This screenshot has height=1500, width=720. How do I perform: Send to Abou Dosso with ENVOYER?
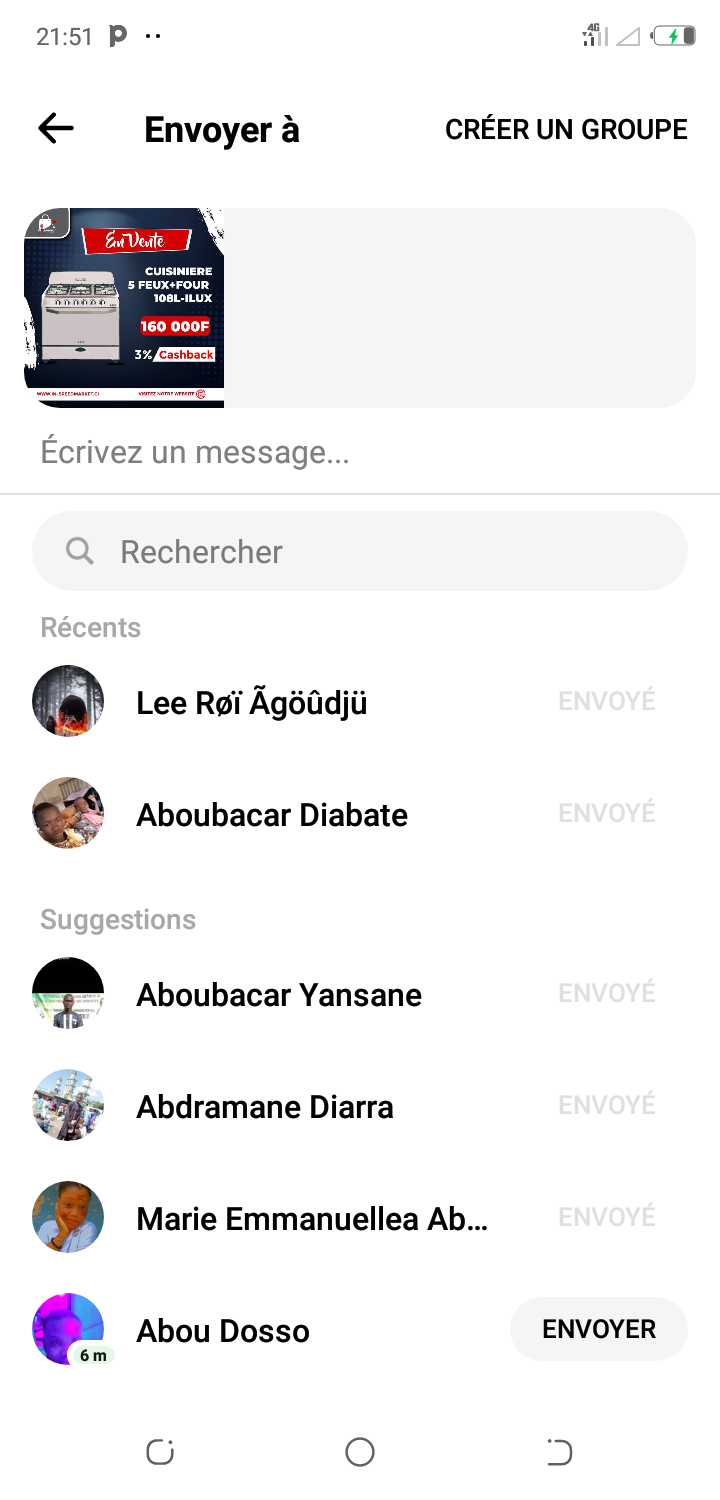click(598, 1329)
